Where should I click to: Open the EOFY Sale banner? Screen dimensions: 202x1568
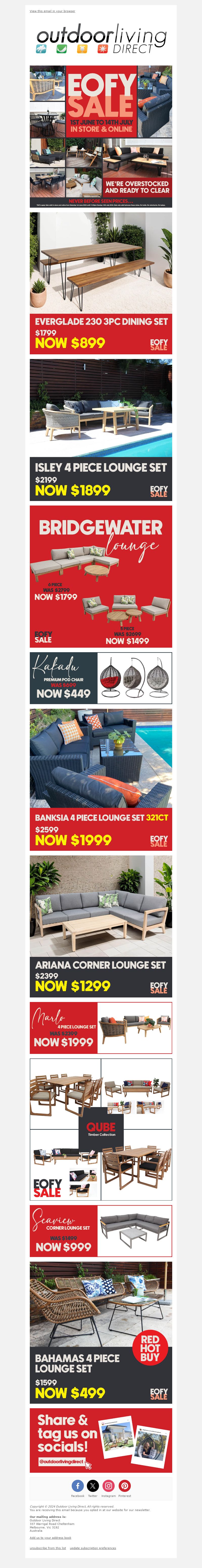[101, 136]
